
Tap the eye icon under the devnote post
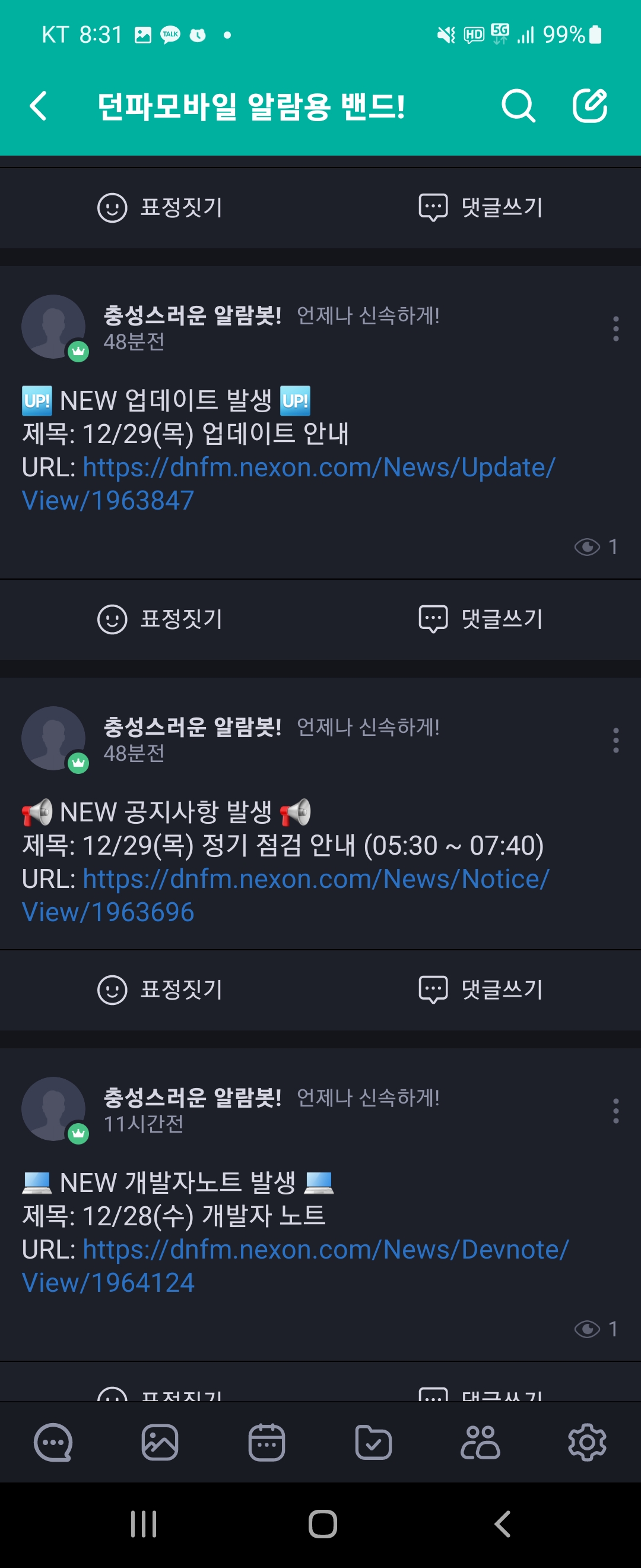pyautogui.click(x=588, y=1328)
